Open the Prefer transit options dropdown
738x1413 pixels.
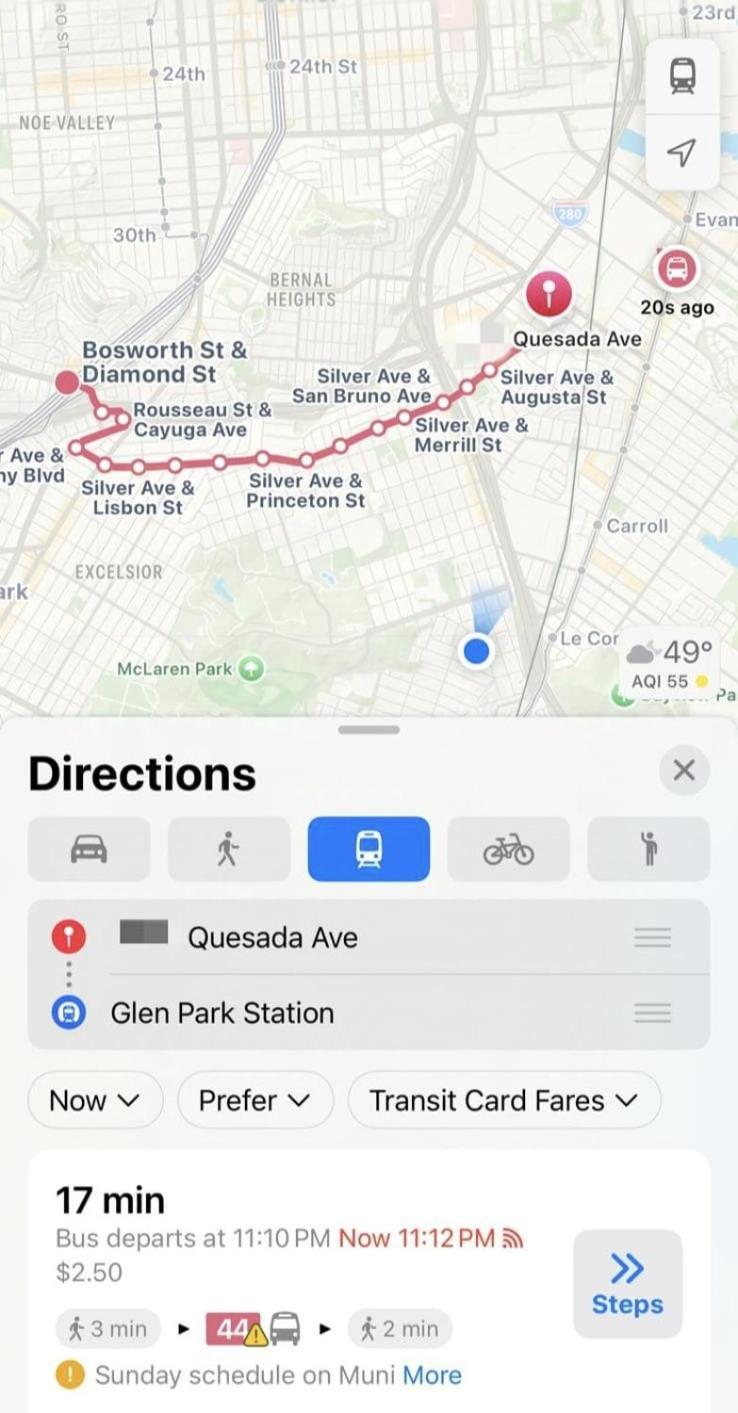tap(255, 1100)
